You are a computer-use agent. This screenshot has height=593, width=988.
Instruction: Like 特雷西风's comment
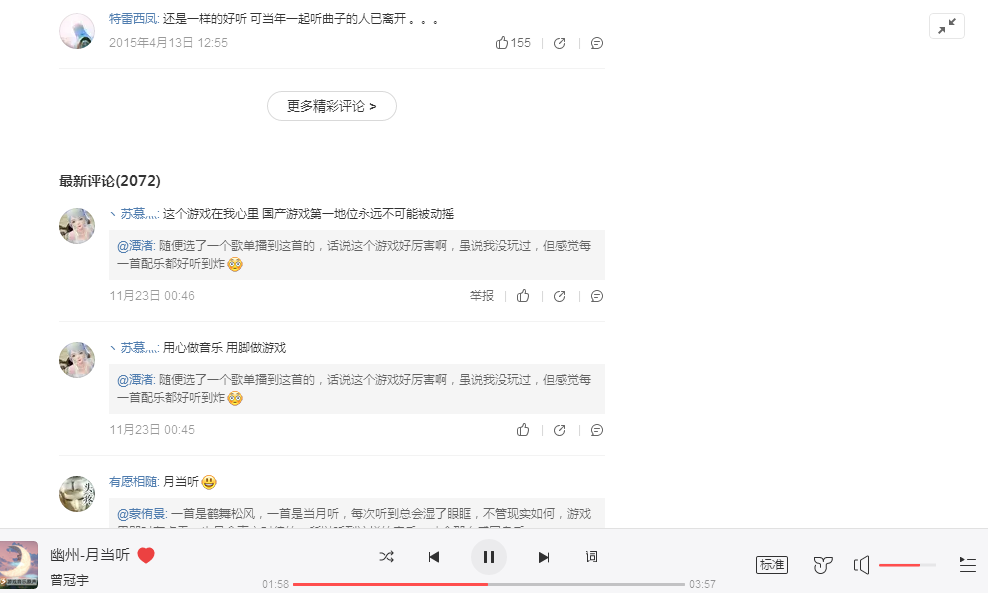pos(503,43)
